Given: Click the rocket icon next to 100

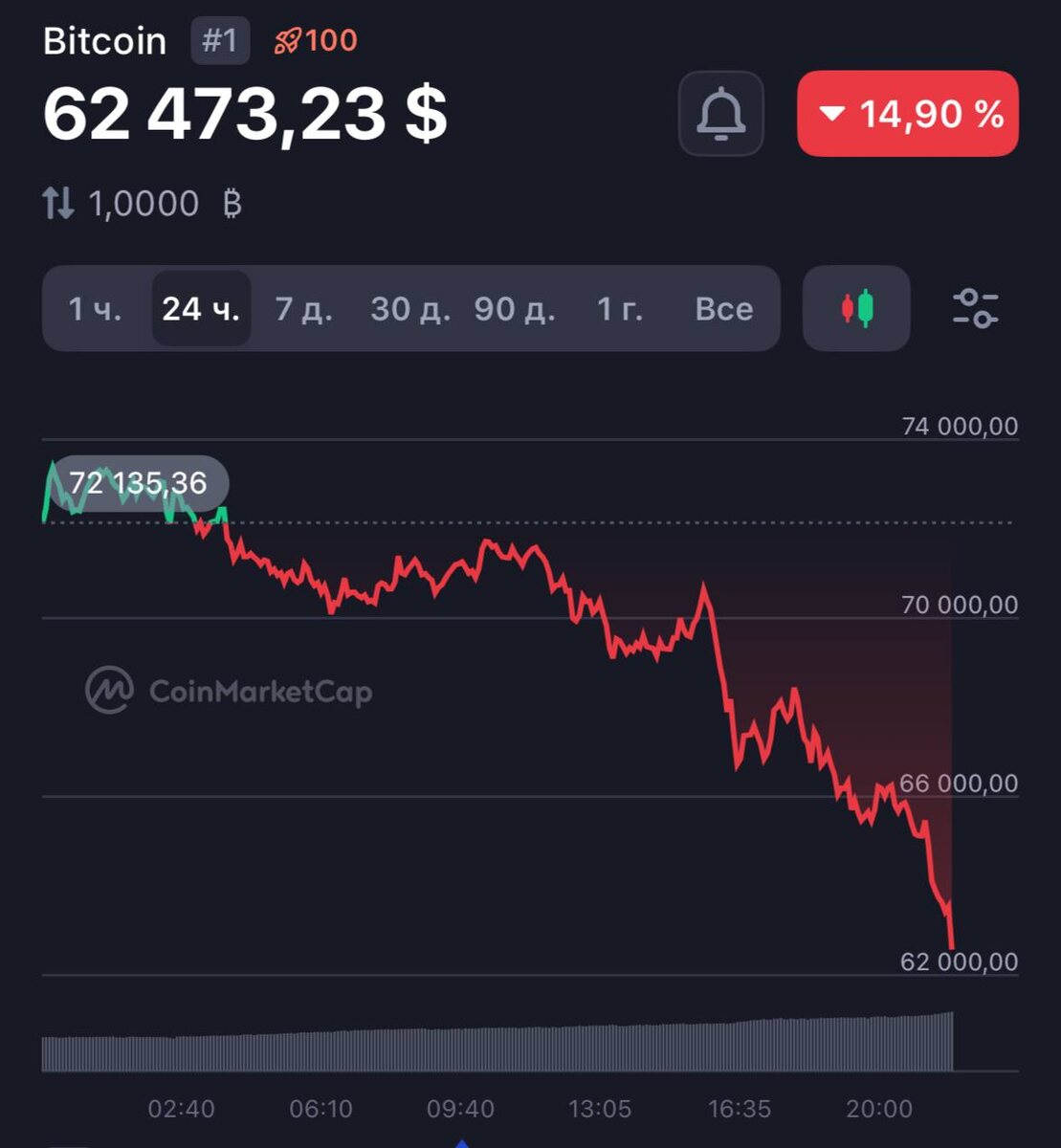Looking at the screenshot, I should point(288,40).
